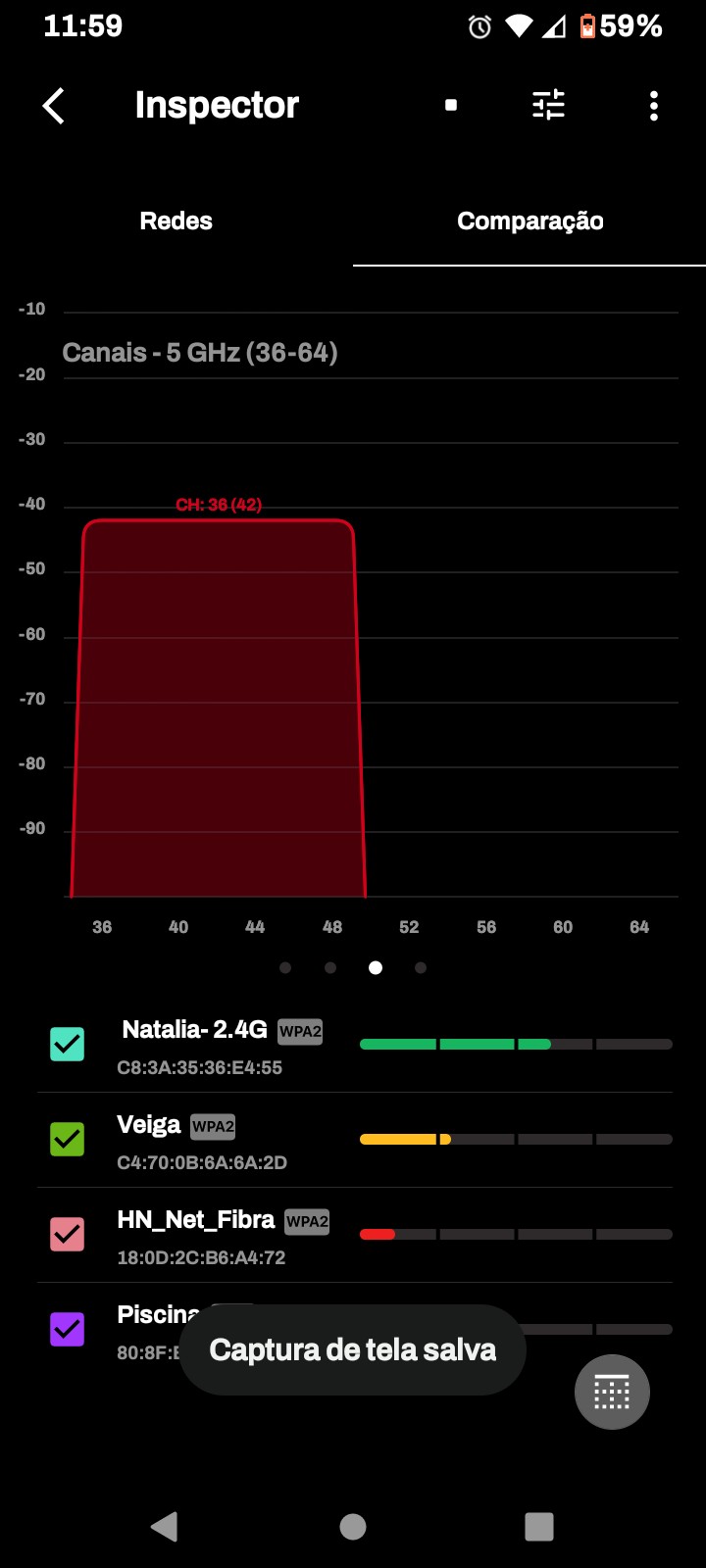Image resolution: width=706 pixels, height=1568 pixels.
Task: Toggle the Piscina network checkbox
Action: coord(68,1329)
